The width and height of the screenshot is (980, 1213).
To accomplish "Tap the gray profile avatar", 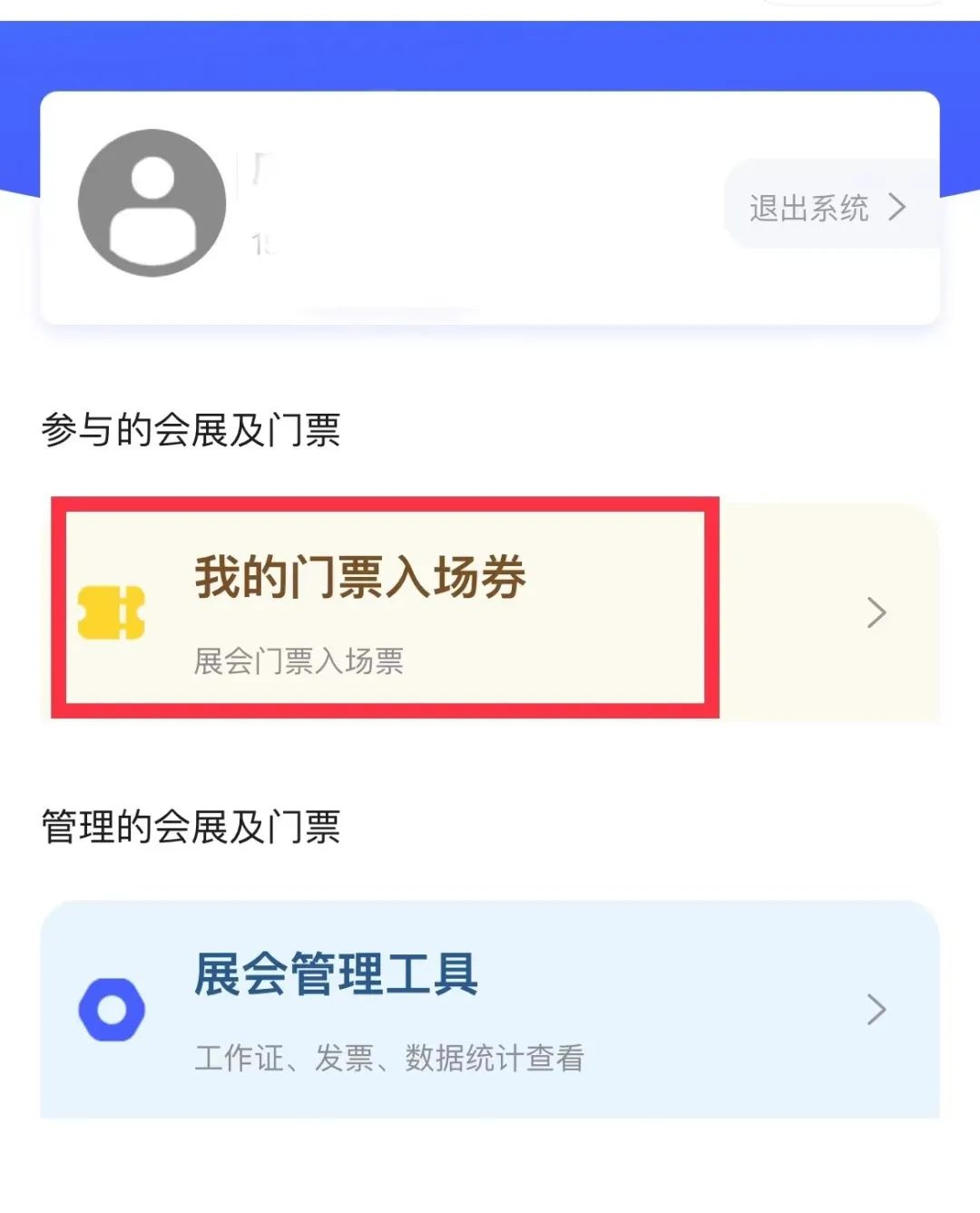I will click(152, 203).
